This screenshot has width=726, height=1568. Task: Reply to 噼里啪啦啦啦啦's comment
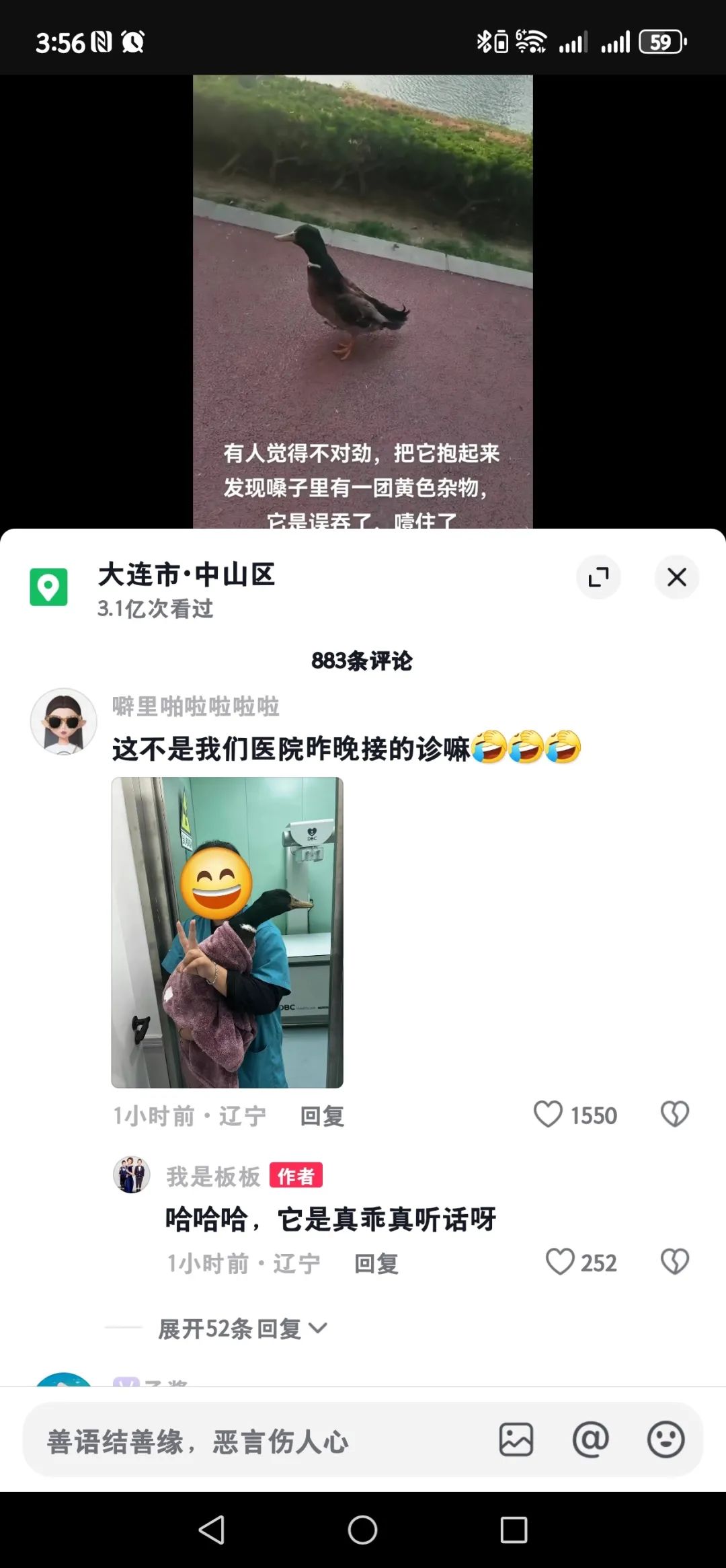pyautogui.click(x=322, y=1117)
